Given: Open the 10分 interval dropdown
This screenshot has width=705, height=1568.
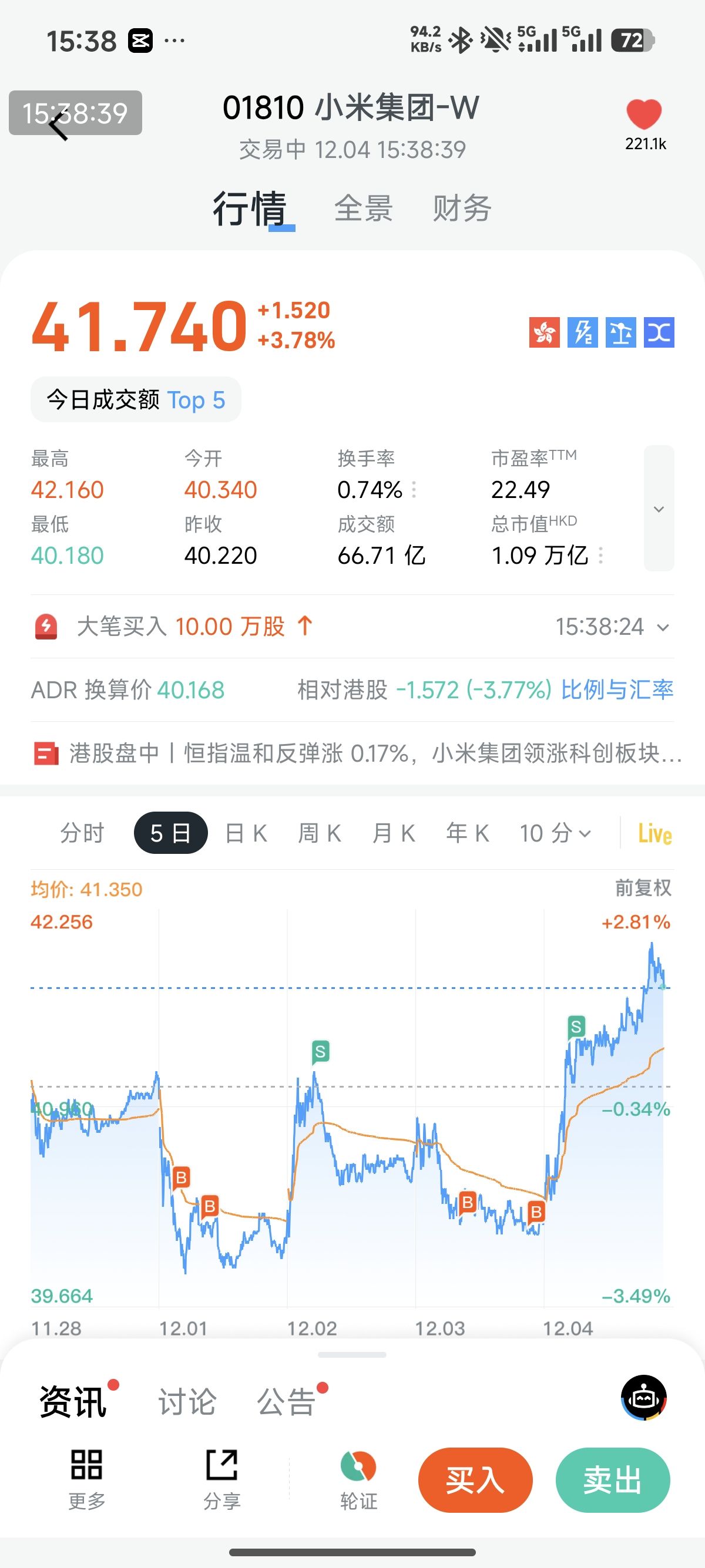Looking at the screenshot, I should (555, 833).
